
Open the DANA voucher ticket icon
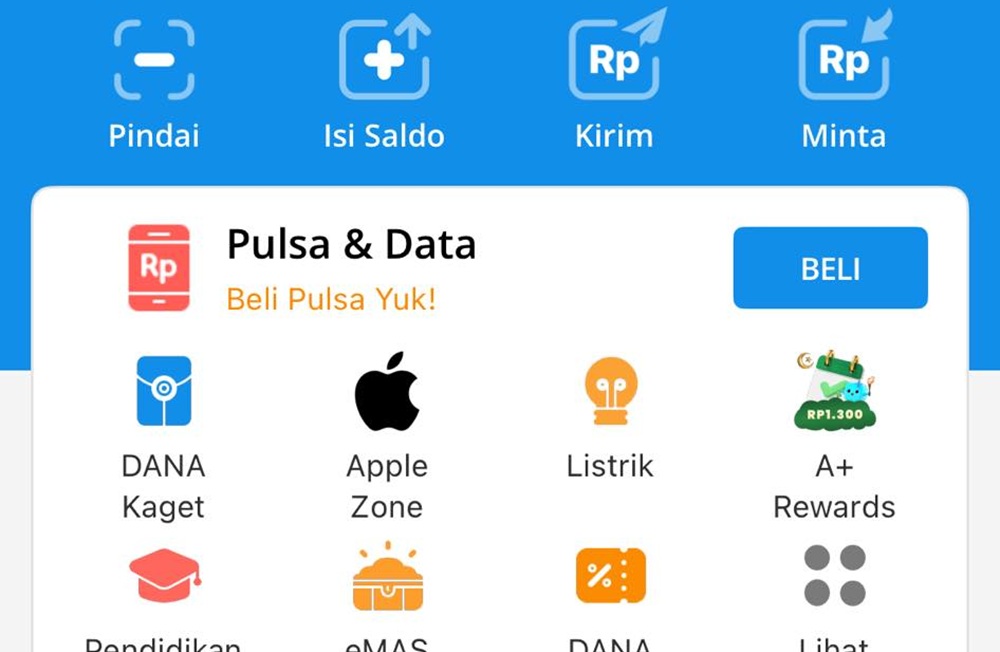pyautogui.click(x=610, y=577)
